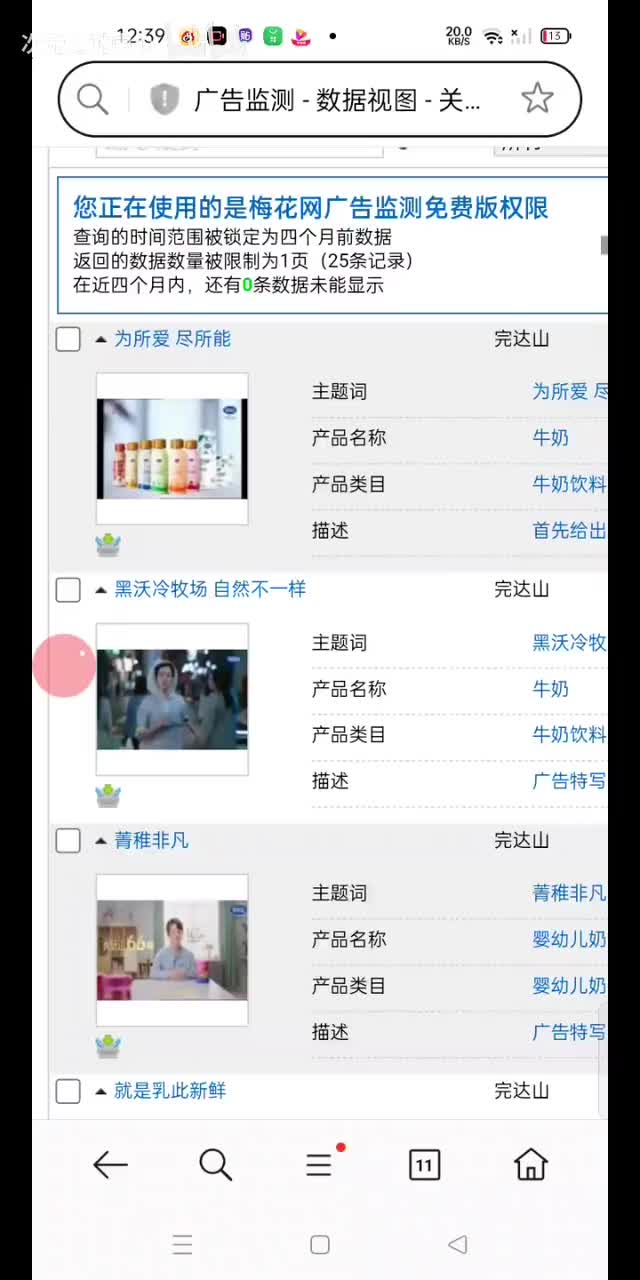This screenshot has height=1280, width=640.
Task: Show the 11 open browser tabs
Action: [424, 1164]
